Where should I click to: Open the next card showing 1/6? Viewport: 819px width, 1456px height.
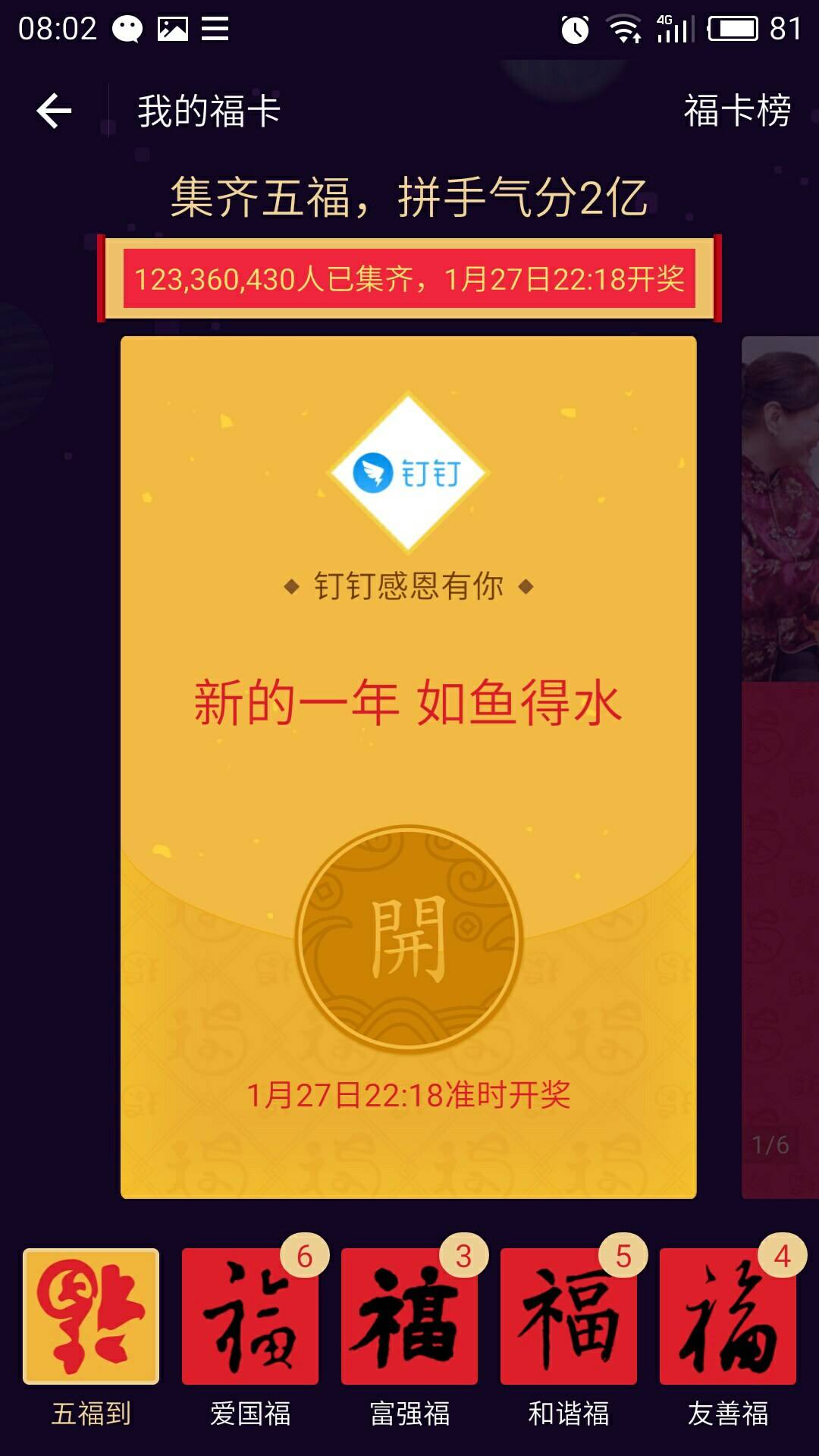[x=780, y=766]
